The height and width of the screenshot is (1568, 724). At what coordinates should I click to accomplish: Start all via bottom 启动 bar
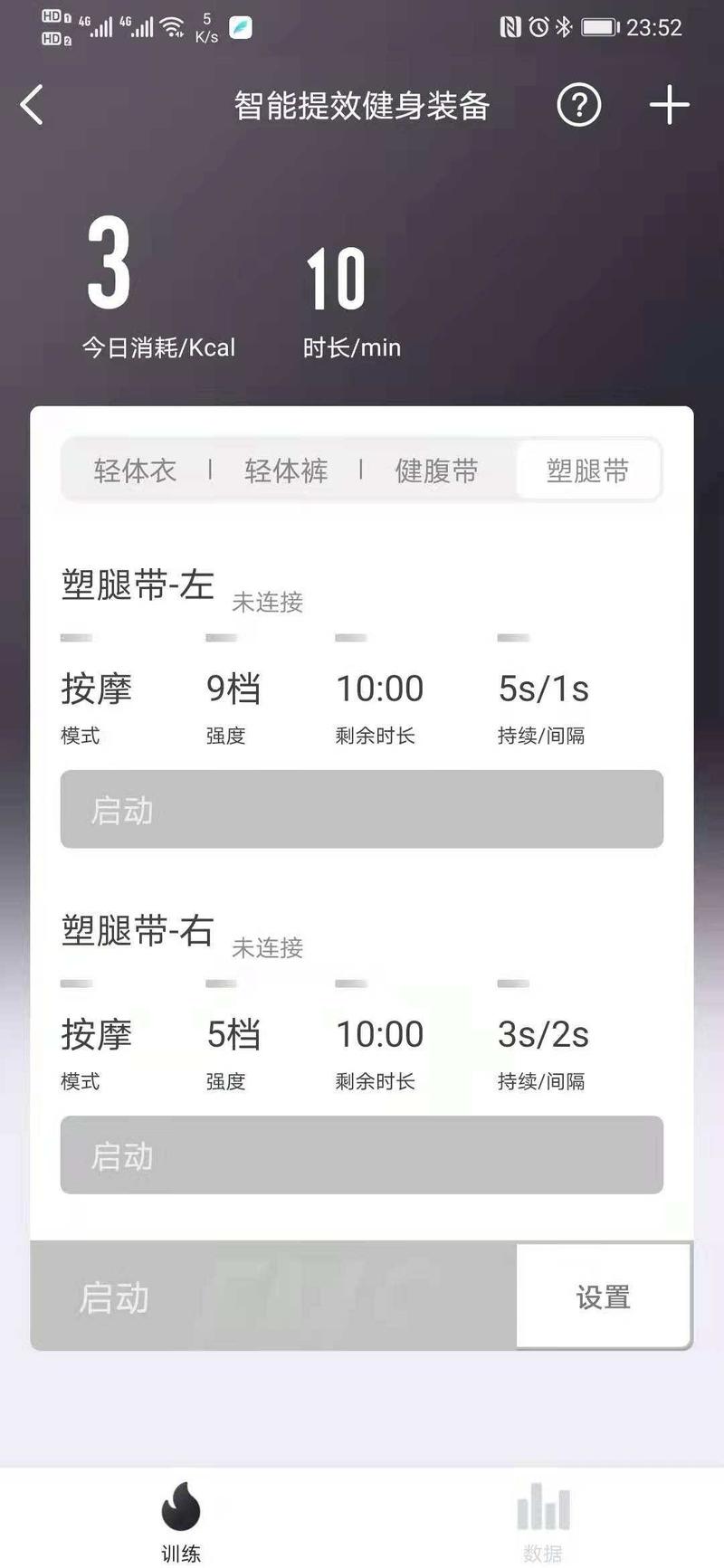click(x=271, y=1297)
